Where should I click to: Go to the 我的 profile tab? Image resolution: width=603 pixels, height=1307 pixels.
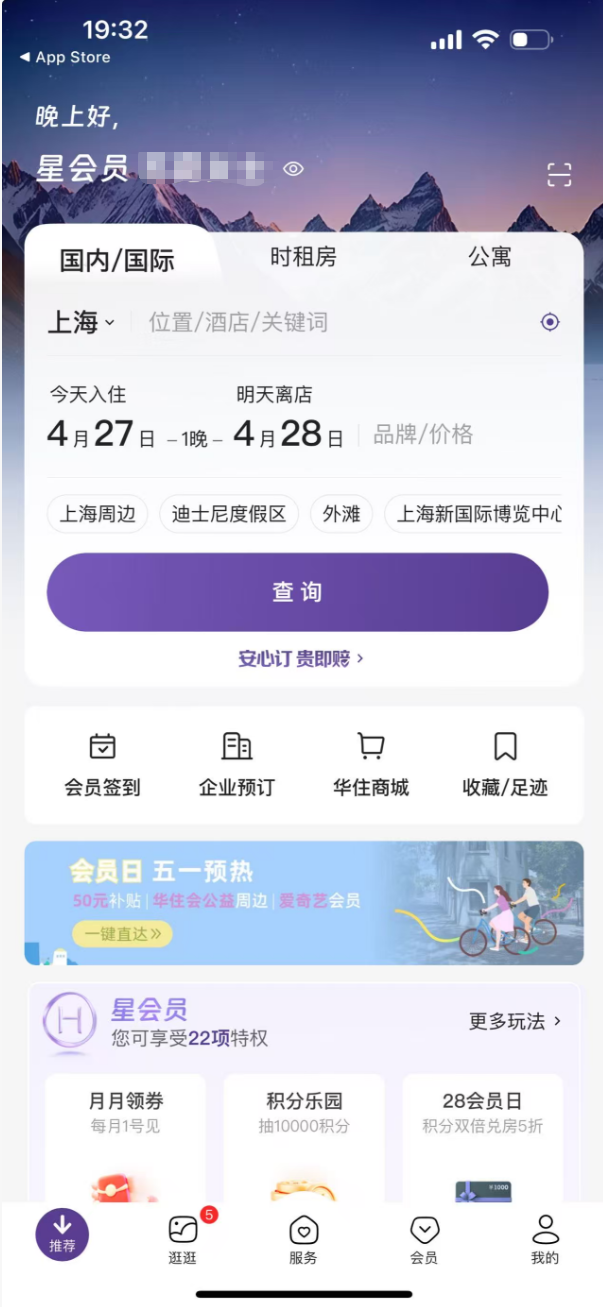[x=545, y=1238]
